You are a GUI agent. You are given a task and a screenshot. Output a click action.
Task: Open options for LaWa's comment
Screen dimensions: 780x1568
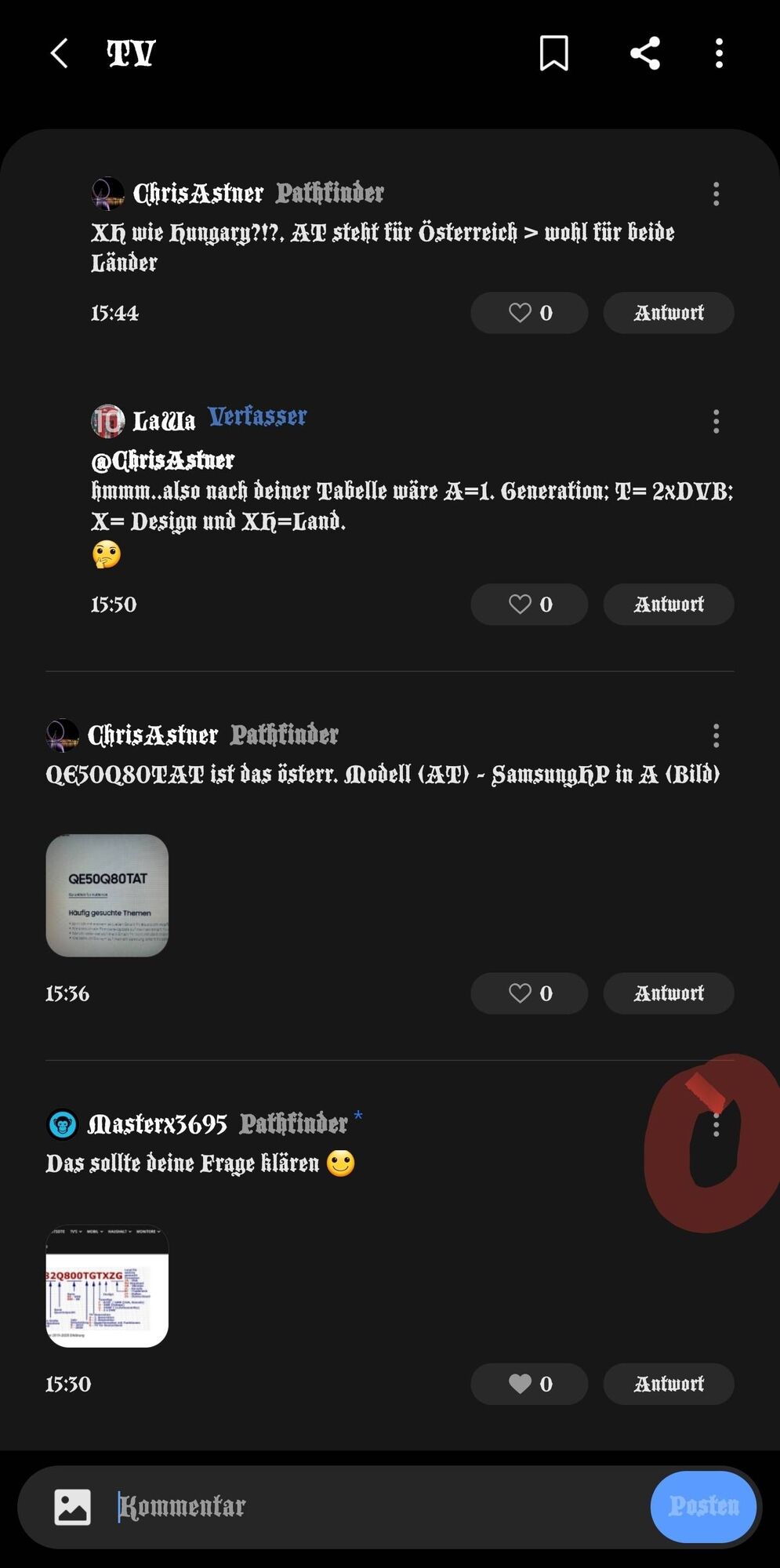tap(716, 422)
